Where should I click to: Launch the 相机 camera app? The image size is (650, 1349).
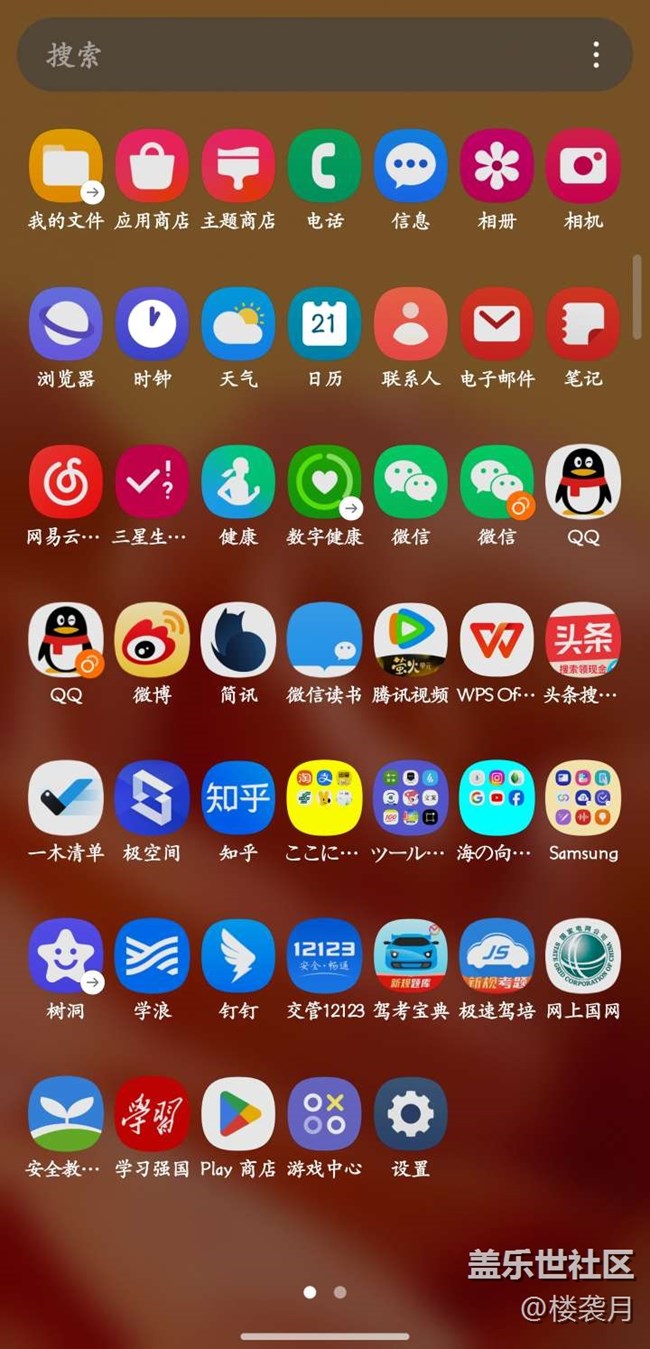coord(583,167)
